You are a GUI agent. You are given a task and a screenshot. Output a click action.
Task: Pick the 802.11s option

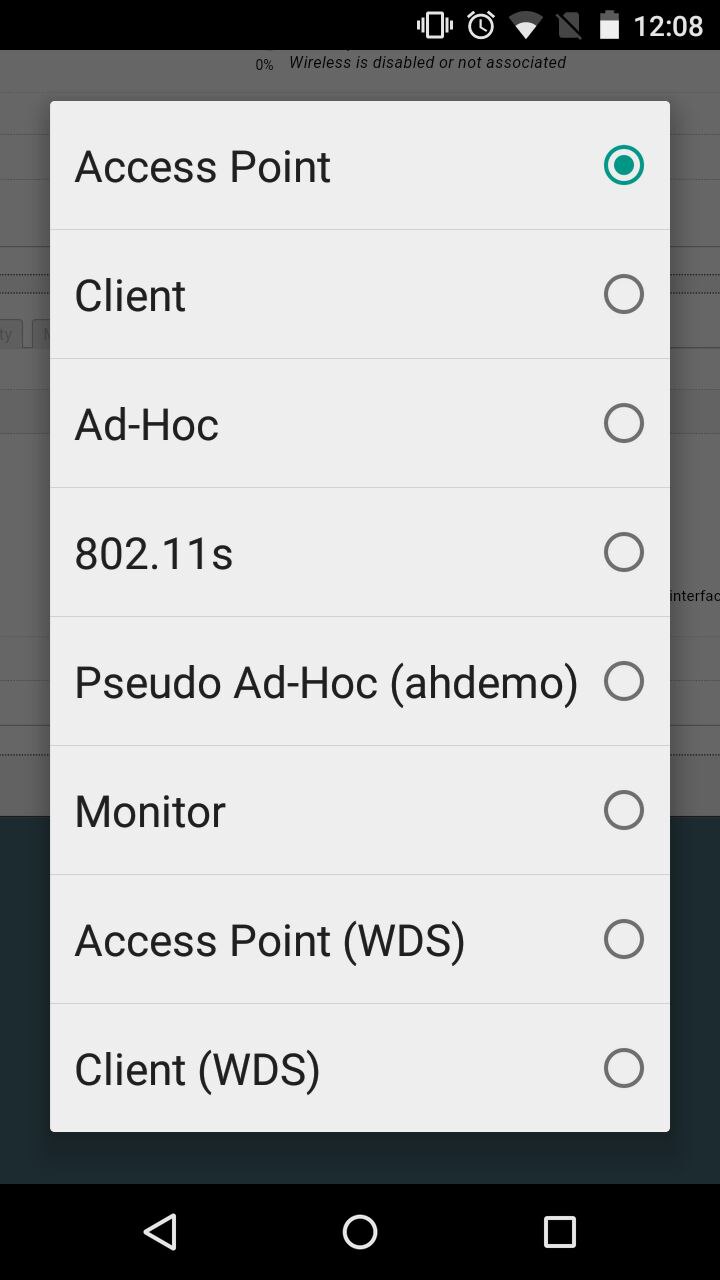tap(360, 553)
